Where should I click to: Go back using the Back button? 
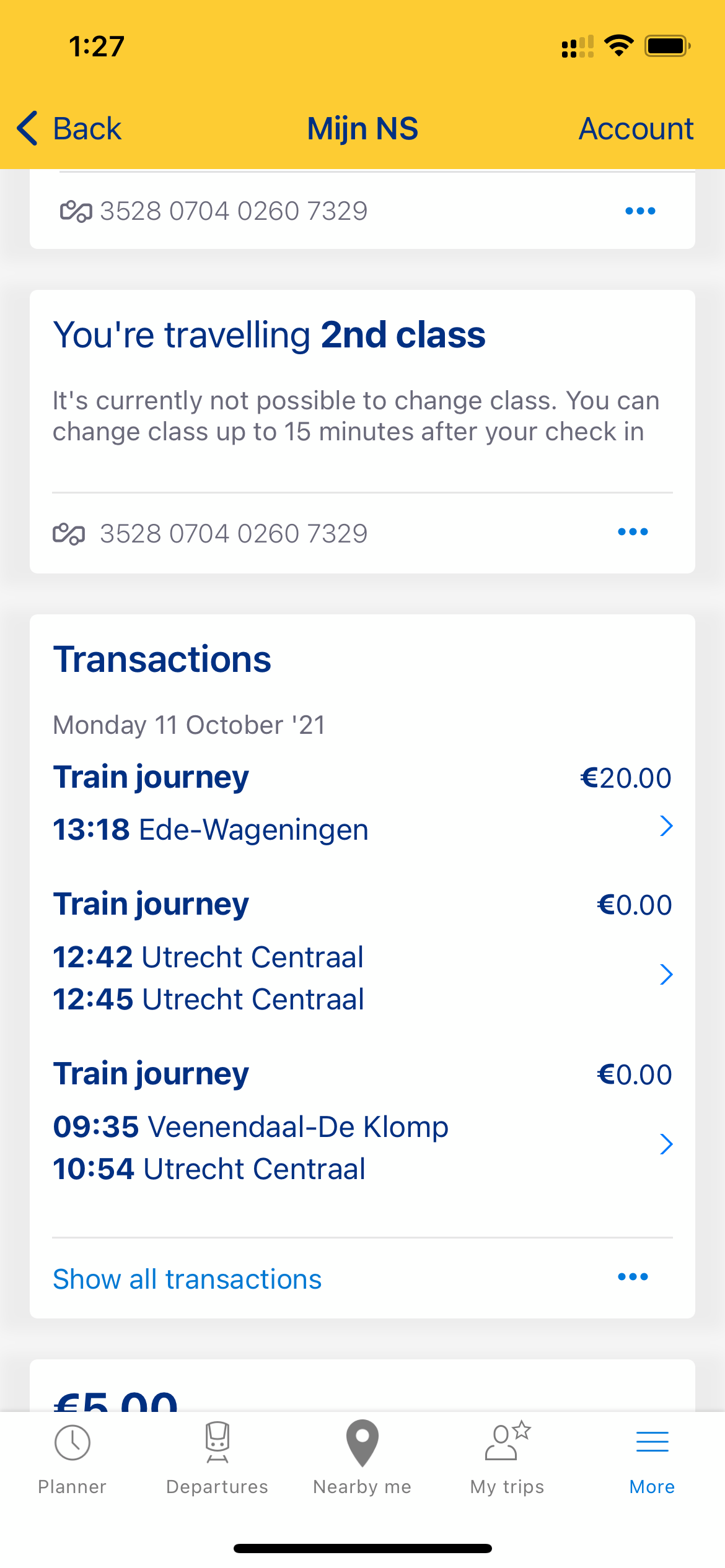69,129
